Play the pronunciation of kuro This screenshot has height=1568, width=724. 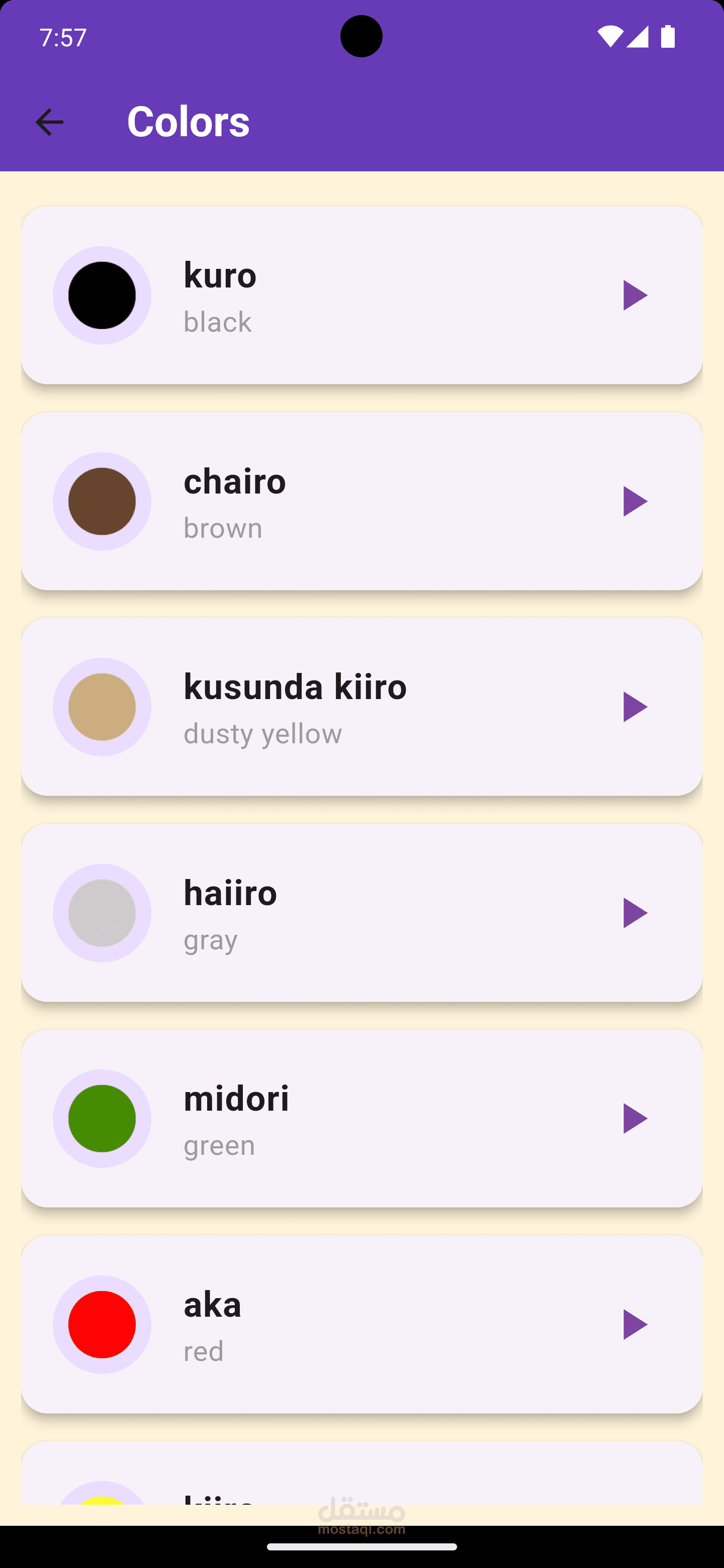[x=635, y=295]
